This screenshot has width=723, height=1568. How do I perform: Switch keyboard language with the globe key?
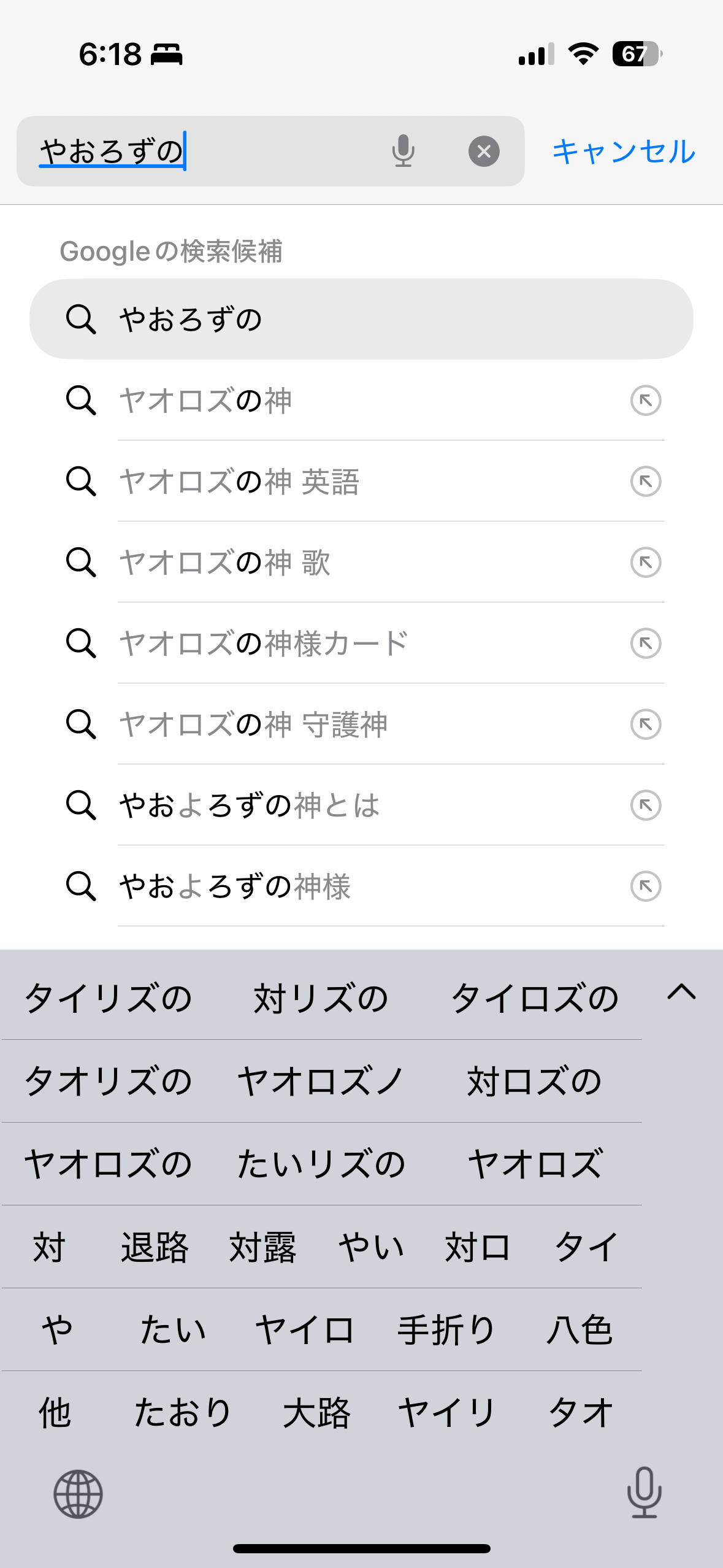coord(78,1494)
